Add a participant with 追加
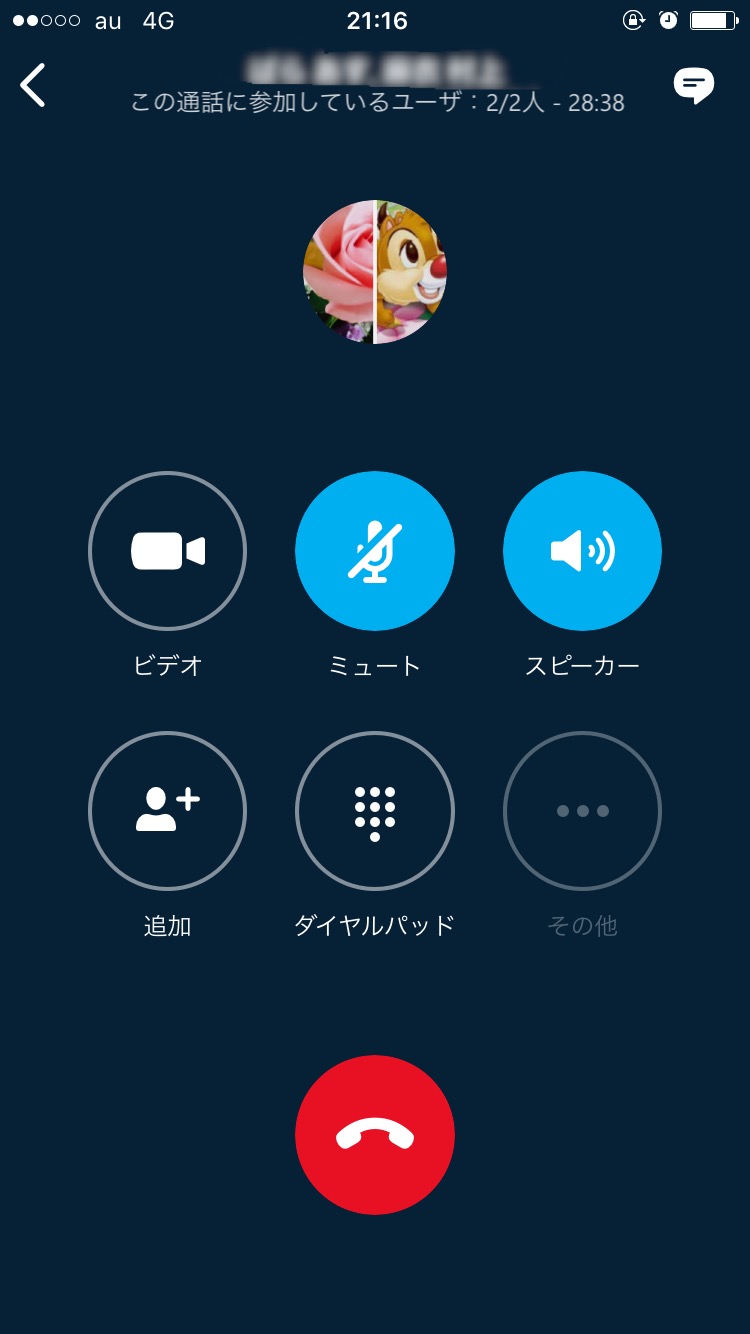This screenshot has width=750, height=1334. point(167,811)
